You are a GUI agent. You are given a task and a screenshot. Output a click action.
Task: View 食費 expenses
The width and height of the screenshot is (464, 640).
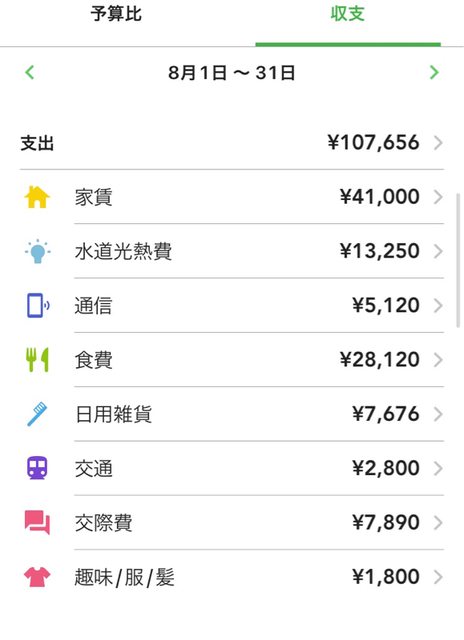(232, 360)
